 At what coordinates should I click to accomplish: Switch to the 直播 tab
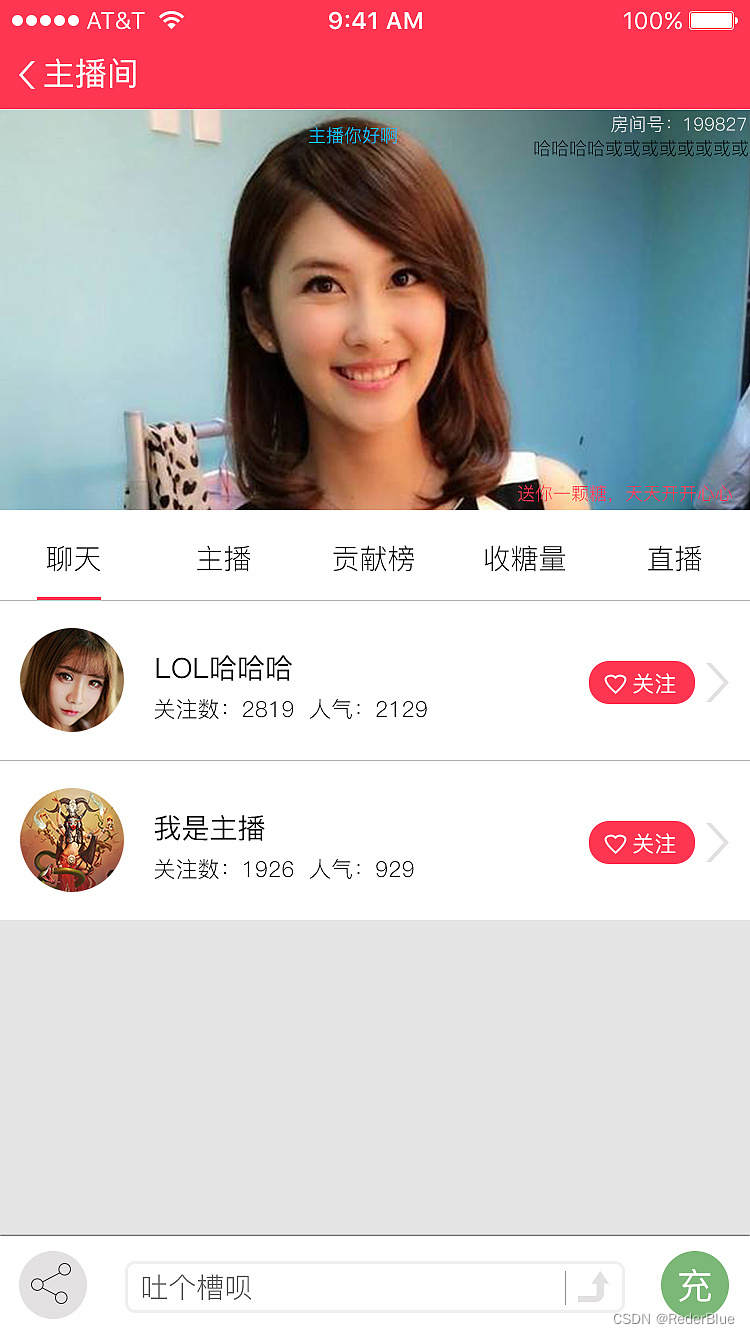675,559
